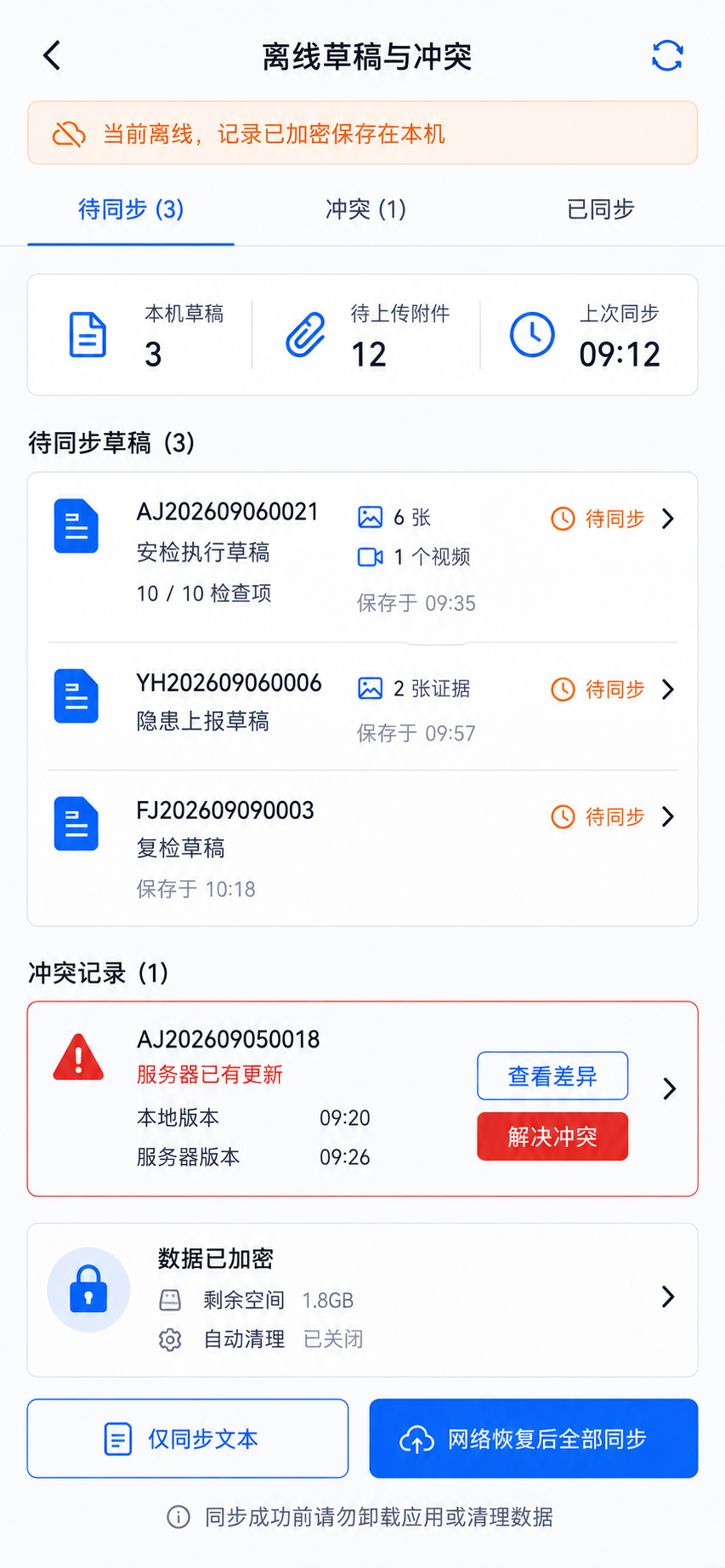Image resolution: width=725 pixels, height=1568 pixels.
Task: Open draft AJ202609060021 安检执行草稿
Action: [x=363, y=558]
